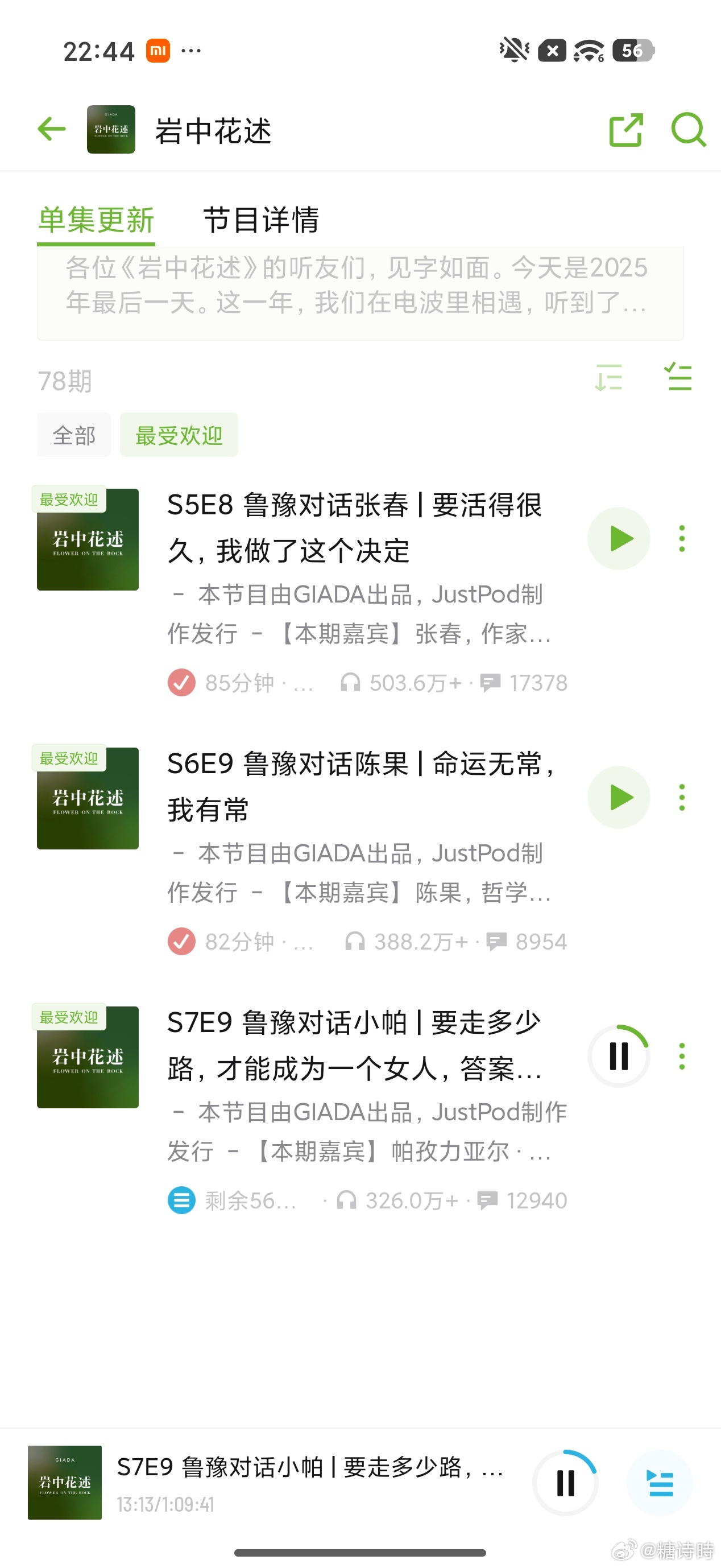
Task: Play S5E8 鲁豫对话张春 episode
Action: pos(619,539)
